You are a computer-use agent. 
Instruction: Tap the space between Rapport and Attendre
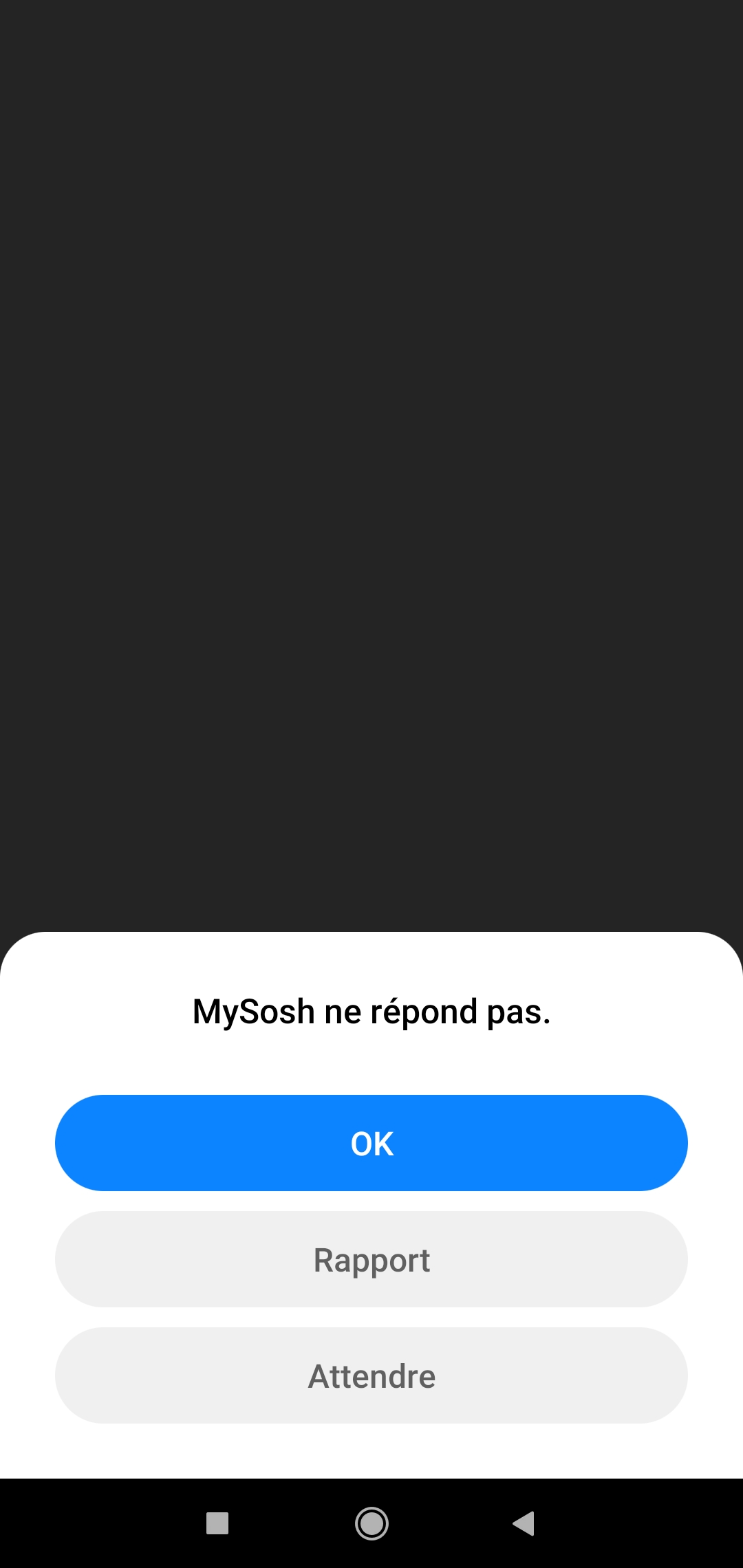tap(371, 1318)
